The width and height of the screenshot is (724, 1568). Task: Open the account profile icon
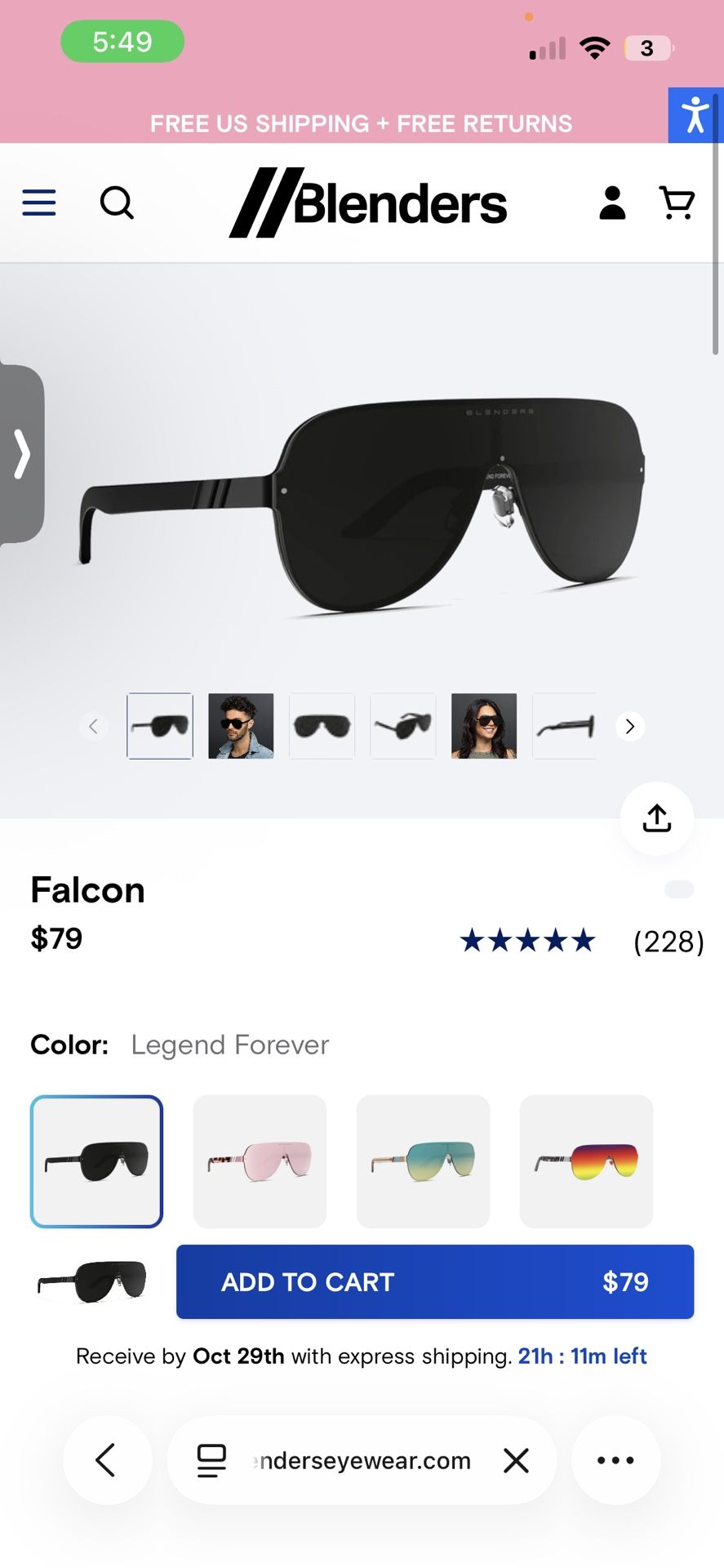pos(612,203)
